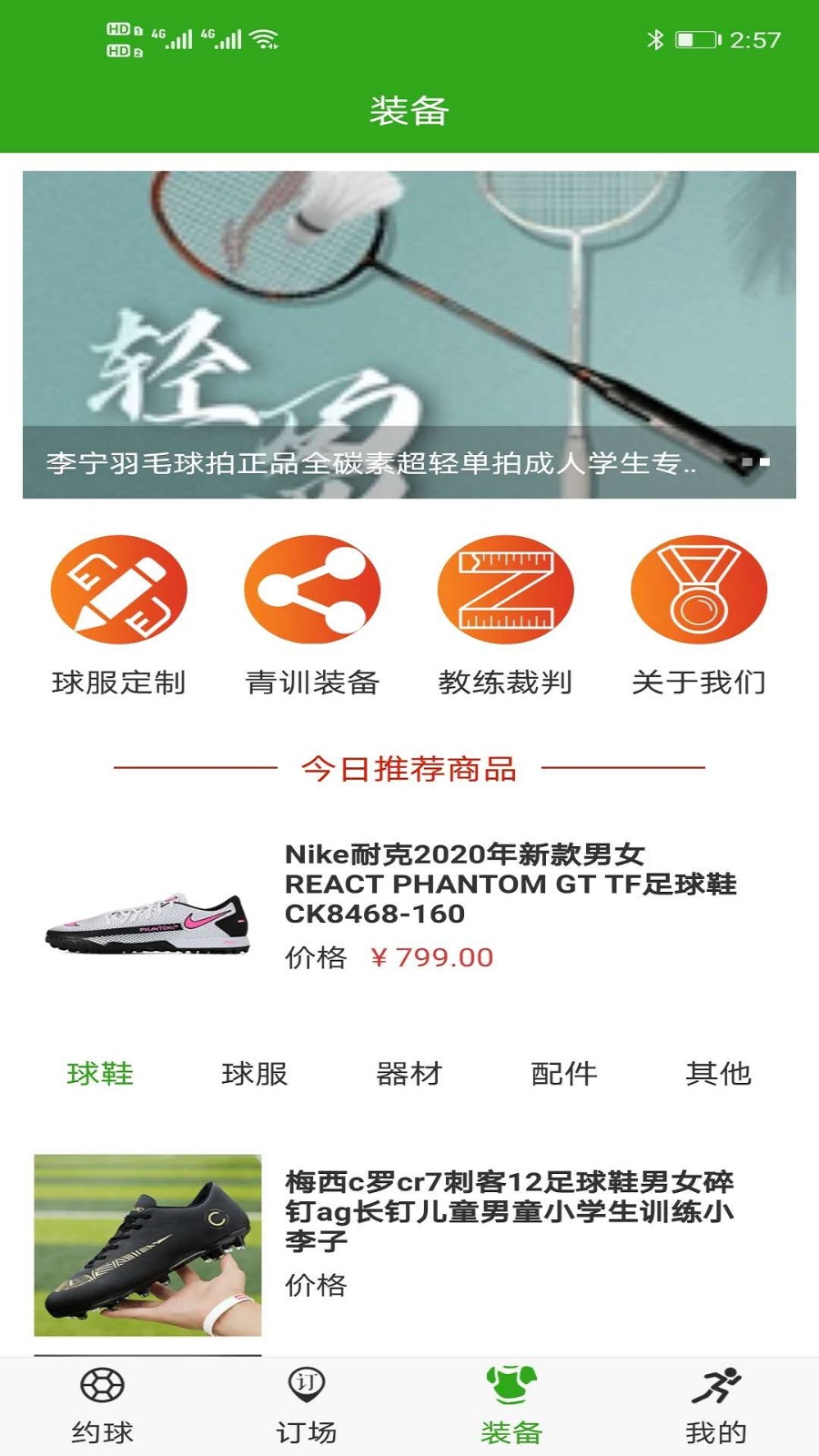The width and height of the screenshot is (819, 1456).
Task: Open 青训装备 youth training gear
Action: click(312, 614)
